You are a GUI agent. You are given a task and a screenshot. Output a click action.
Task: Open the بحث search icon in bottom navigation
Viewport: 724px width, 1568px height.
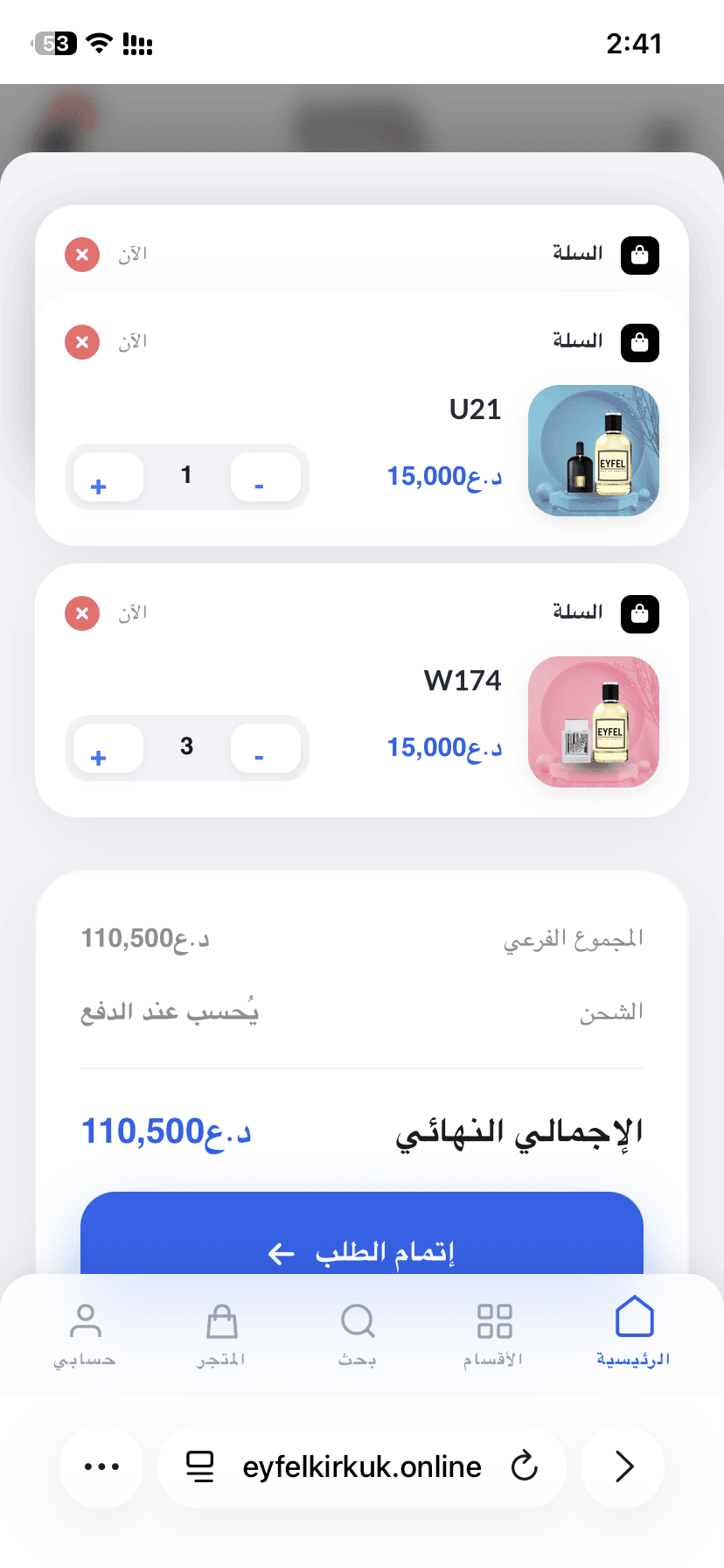click(x=358, y=1321)
